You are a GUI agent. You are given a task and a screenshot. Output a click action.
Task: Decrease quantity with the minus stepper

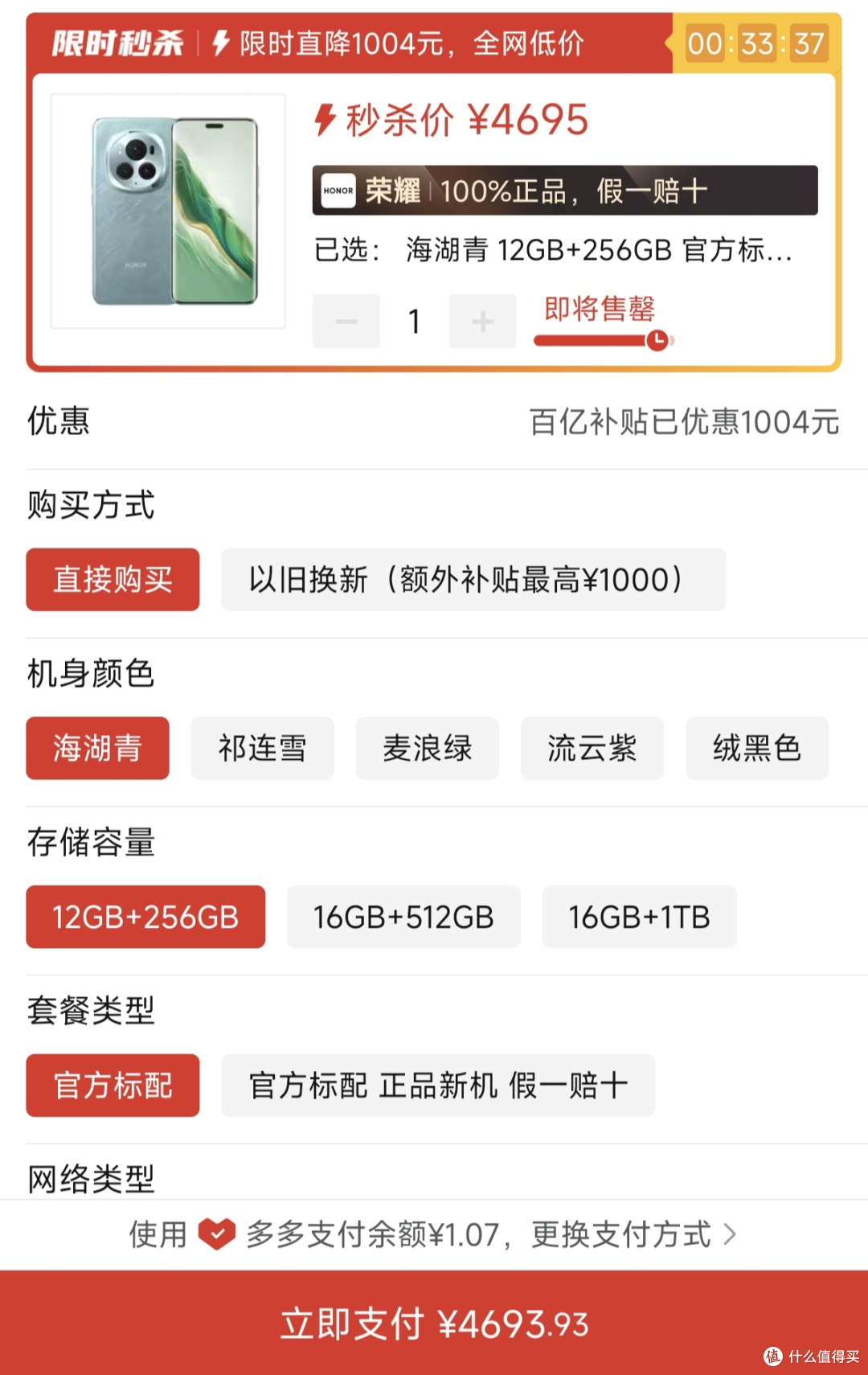(x=346, y=321)
